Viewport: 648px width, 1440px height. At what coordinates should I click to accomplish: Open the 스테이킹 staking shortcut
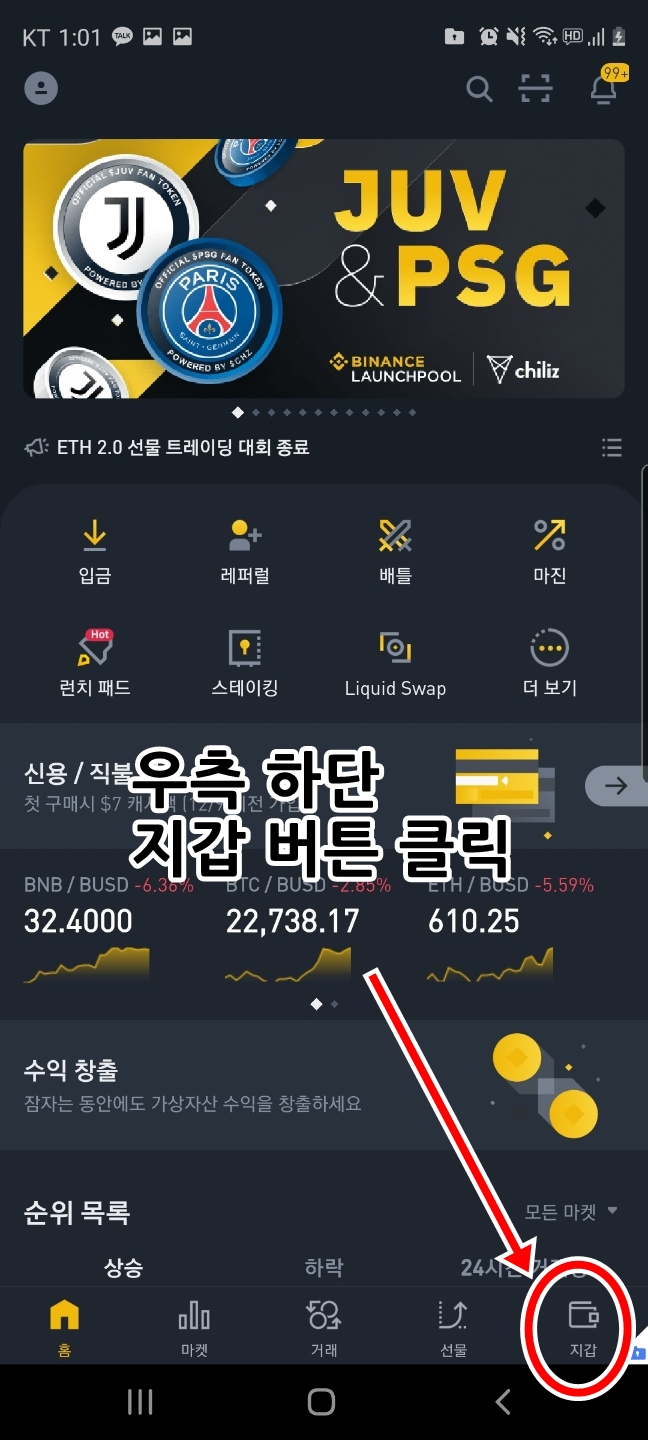(245, 663)
